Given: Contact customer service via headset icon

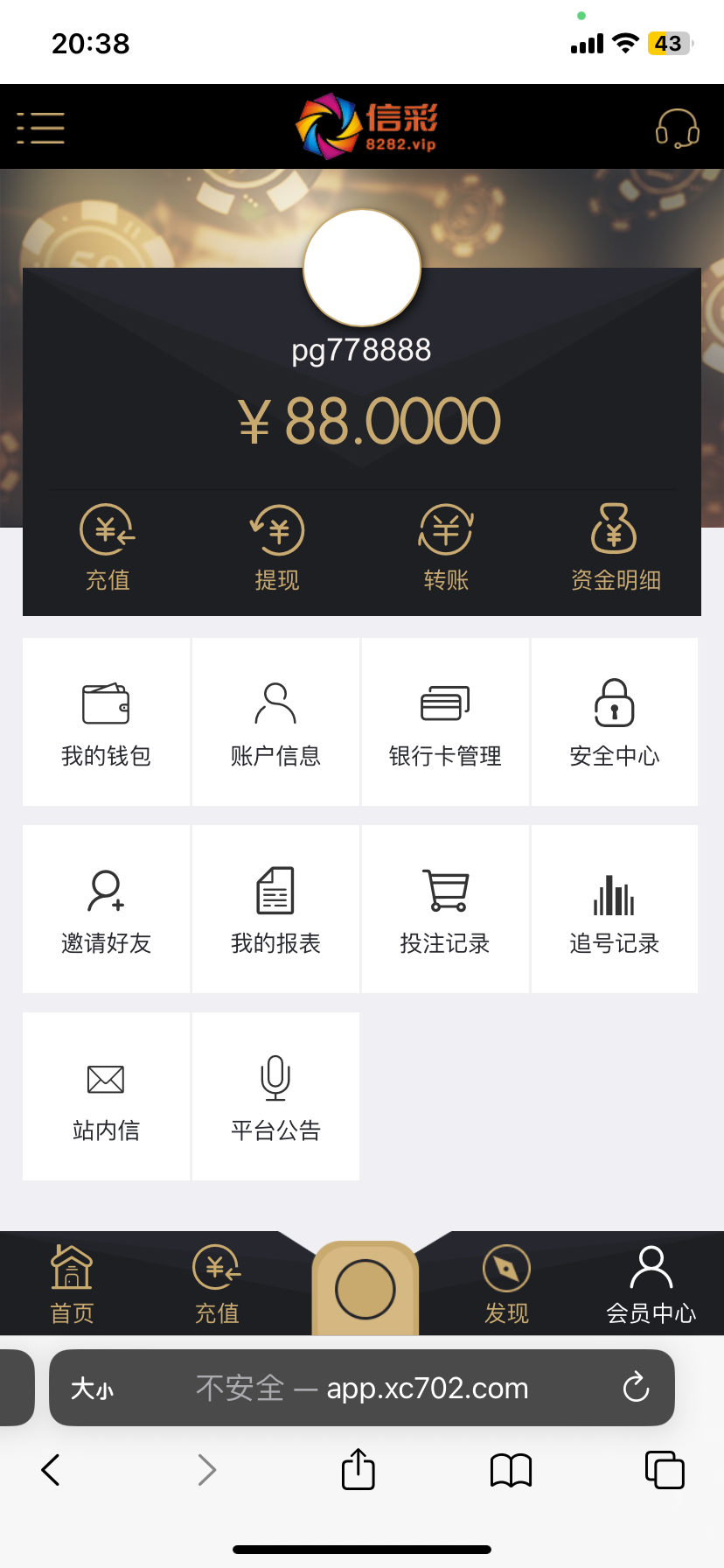Looking at the screenshot, I should (x=677, y=128).
